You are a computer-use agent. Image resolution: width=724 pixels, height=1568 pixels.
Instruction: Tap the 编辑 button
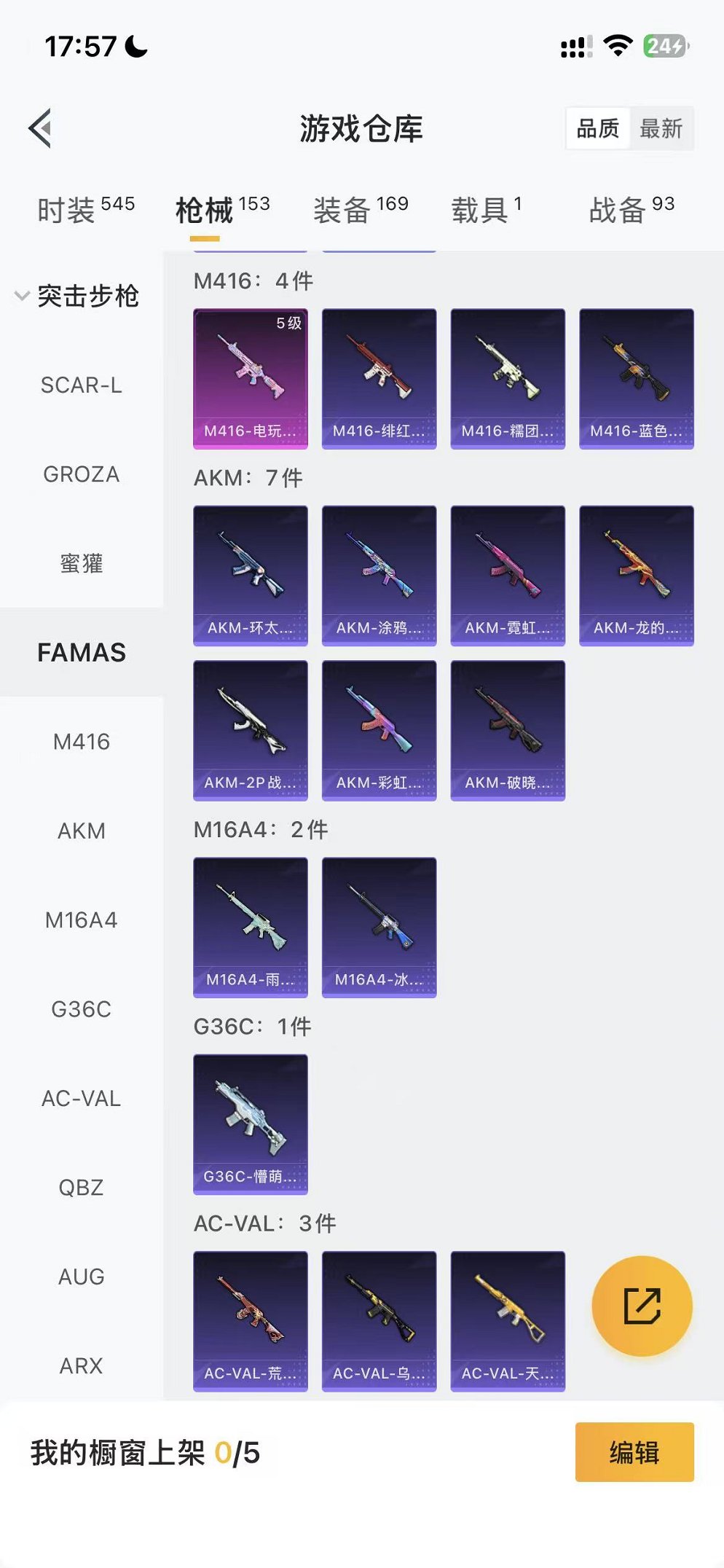pos(634,1452)
